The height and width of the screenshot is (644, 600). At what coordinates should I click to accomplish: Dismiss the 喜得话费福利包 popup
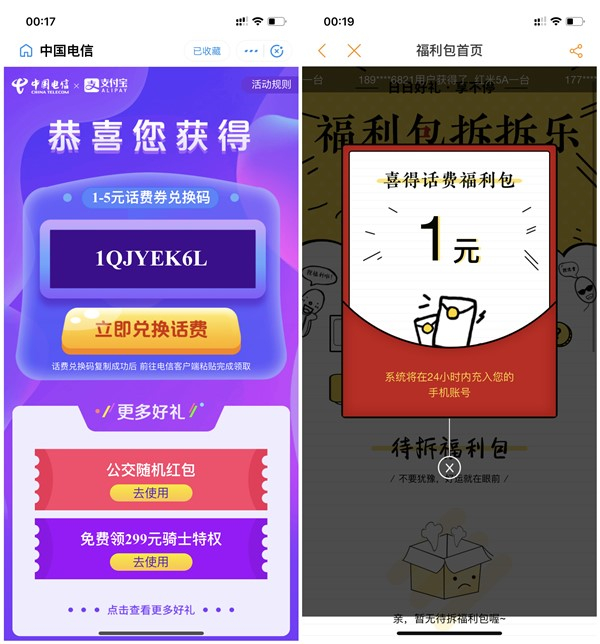pos(450,468)
